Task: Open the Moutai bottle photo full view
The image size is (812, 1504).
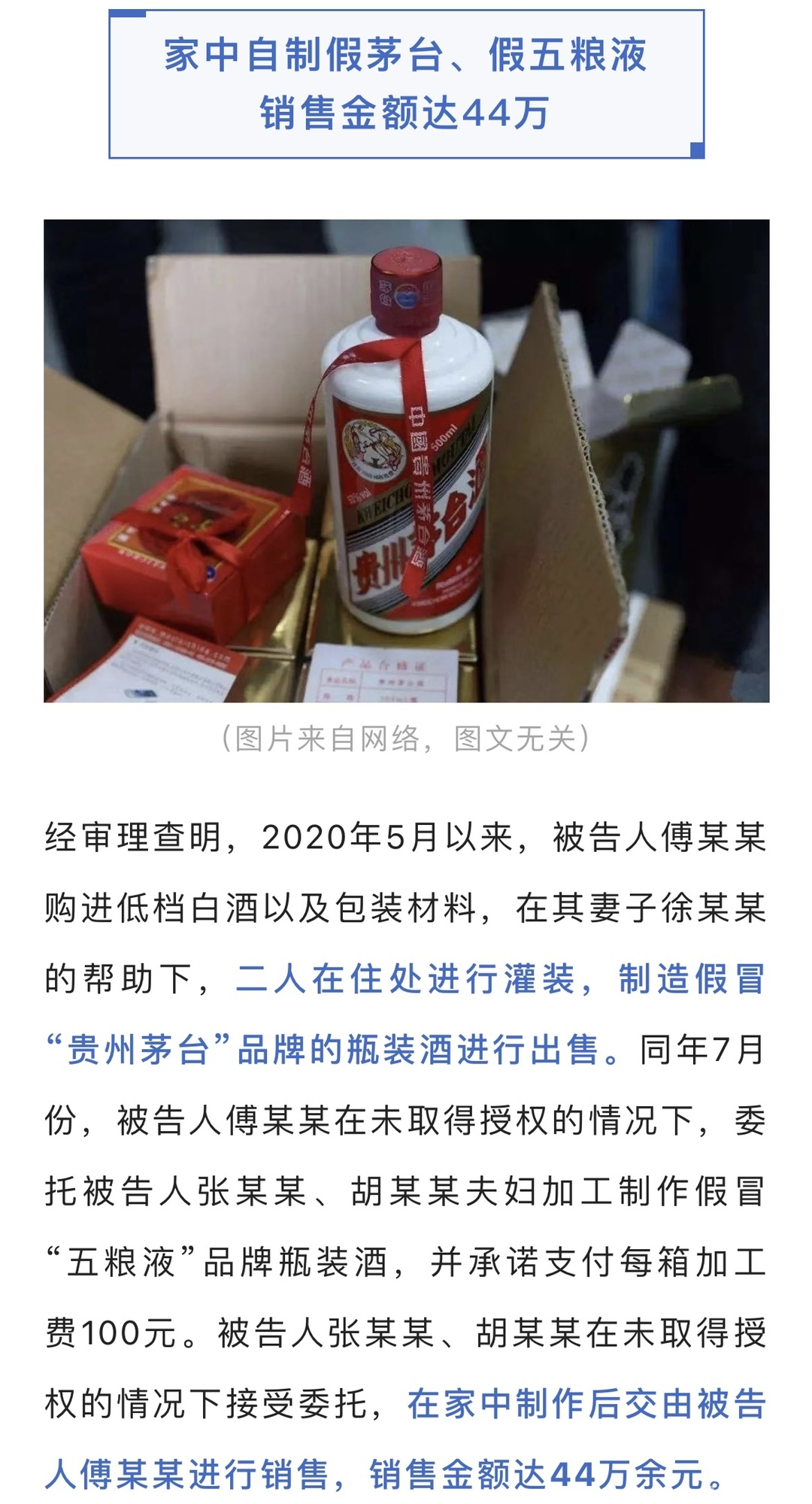Action: click(x=406, y=460)
